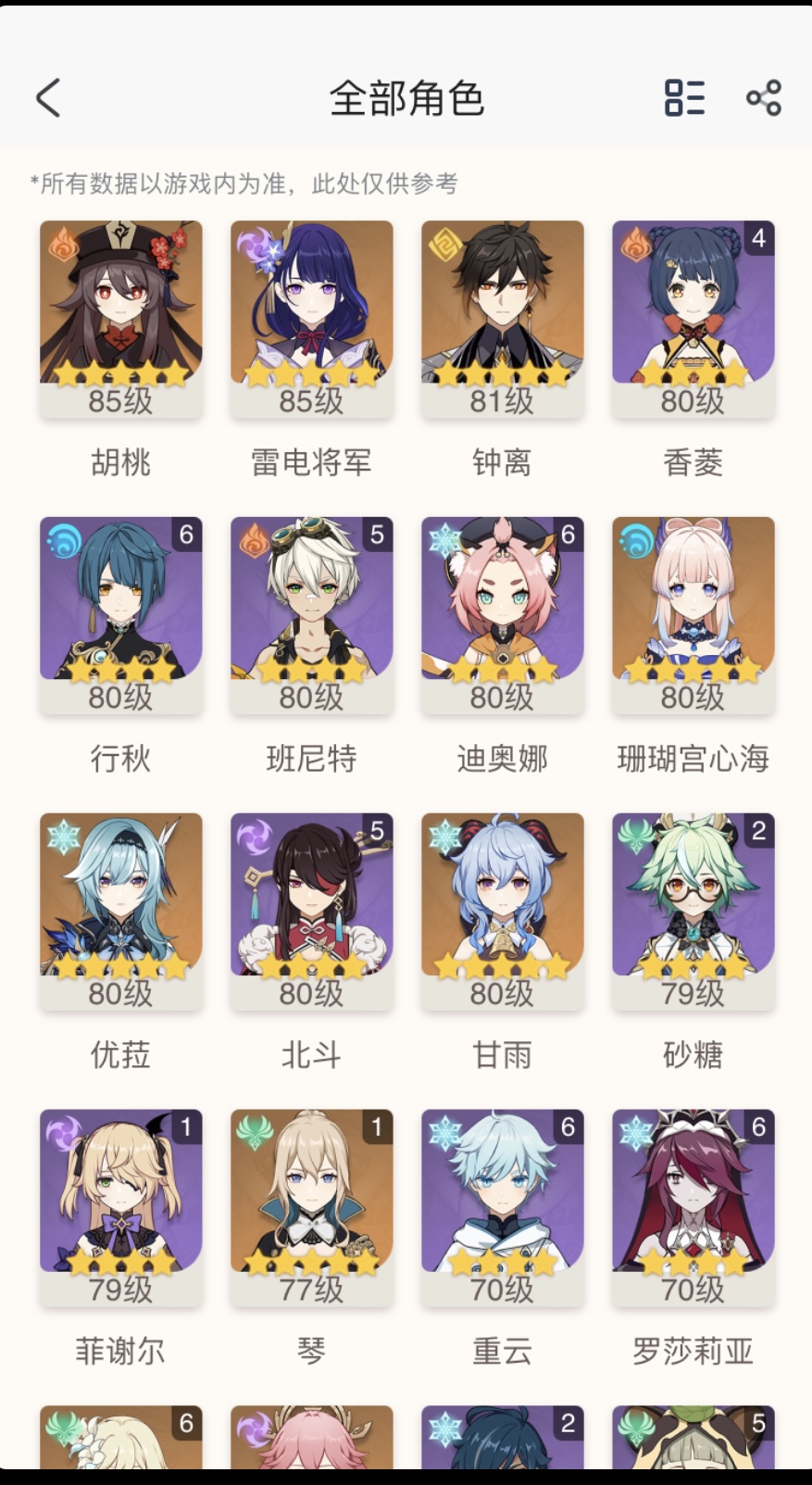Open 罗莎莉亚 character card
This screenshot has height=1485, width=812.
tap(693, 1209)
